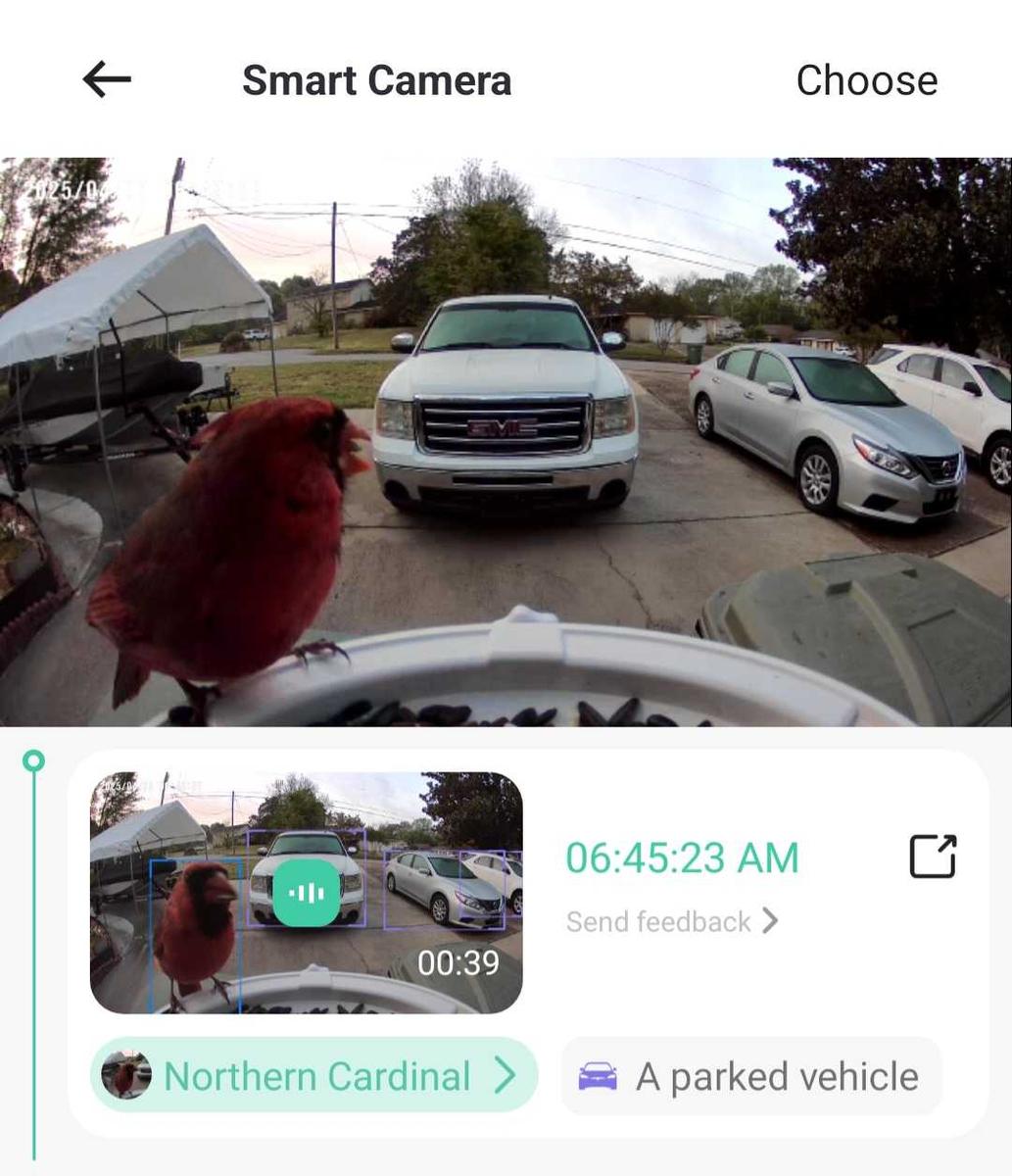Go back using the arrow icon
Image resolution: width=1012 pixels, height=1176 pixels.
[x=107, y=79]
